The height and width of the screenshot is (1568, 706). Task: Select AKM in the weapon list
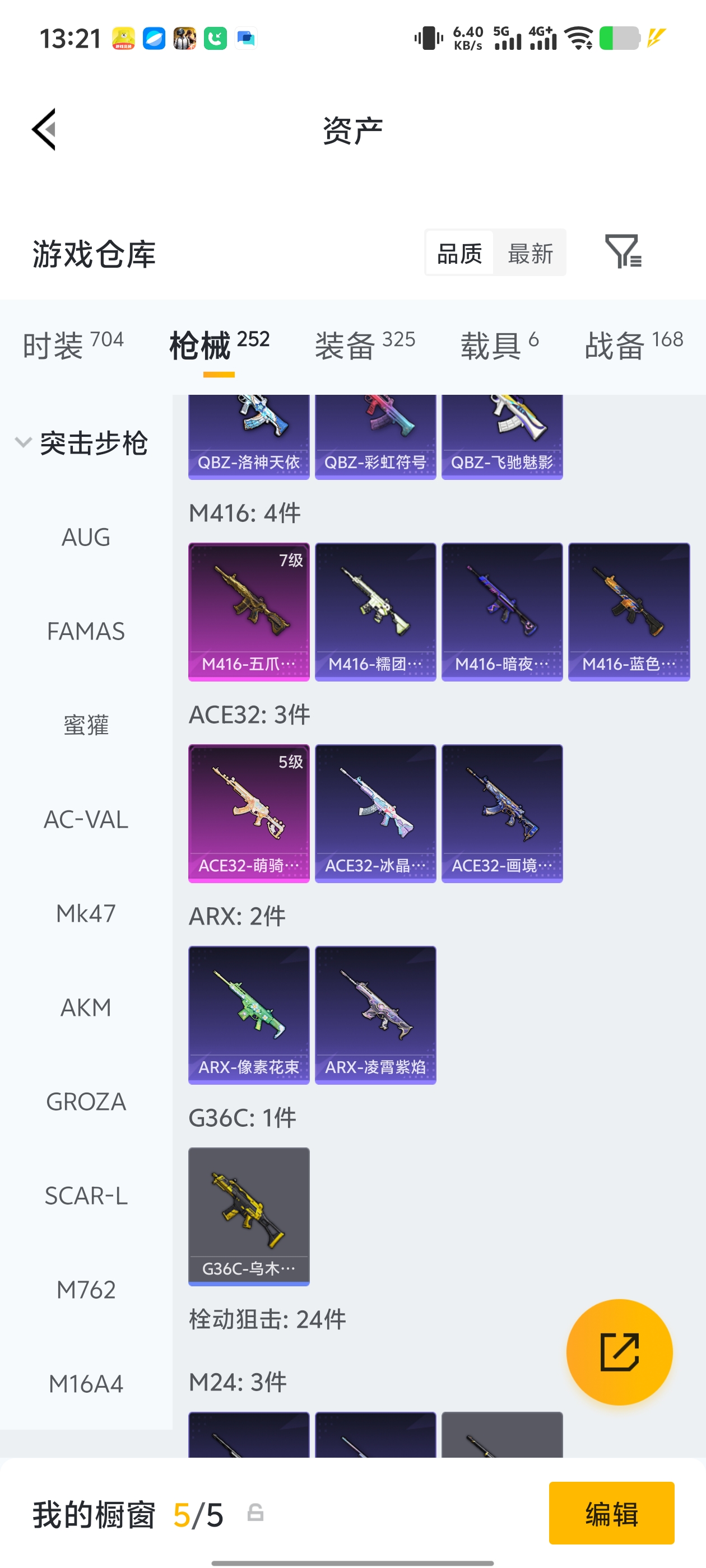point(86,1007)
